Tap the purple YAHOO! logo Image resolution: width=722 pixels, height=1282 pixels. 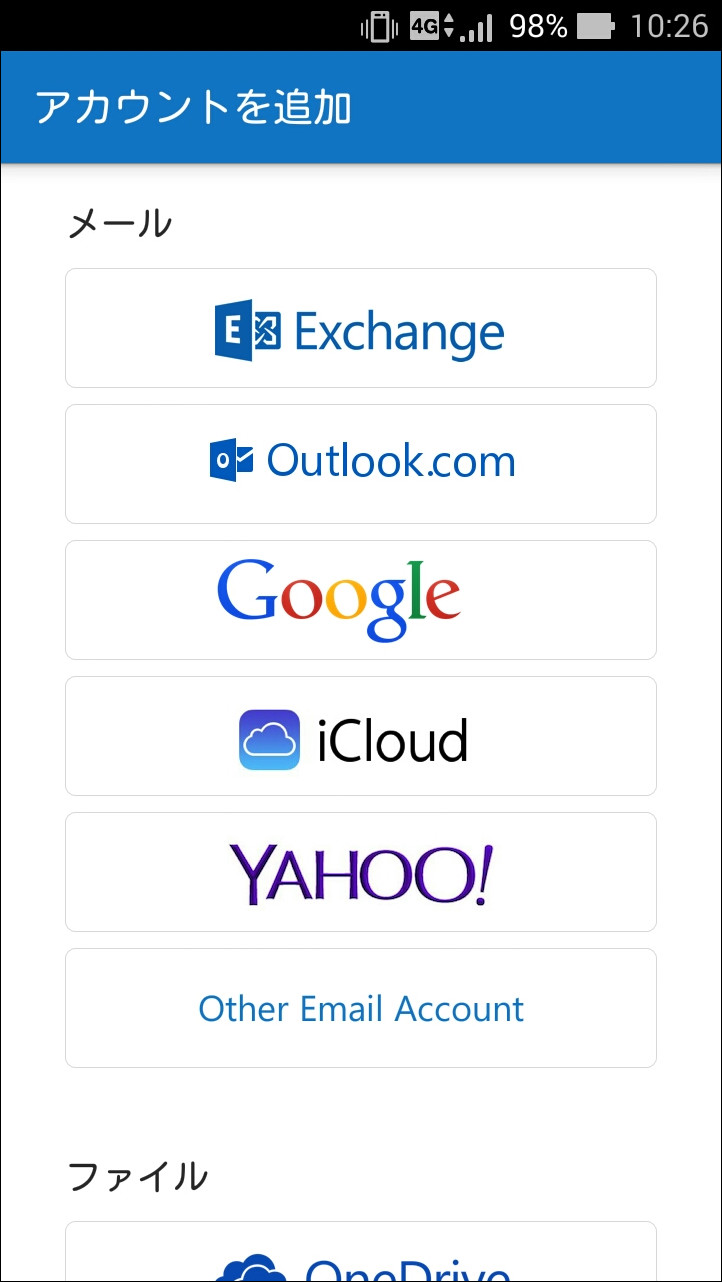[359, 870]
